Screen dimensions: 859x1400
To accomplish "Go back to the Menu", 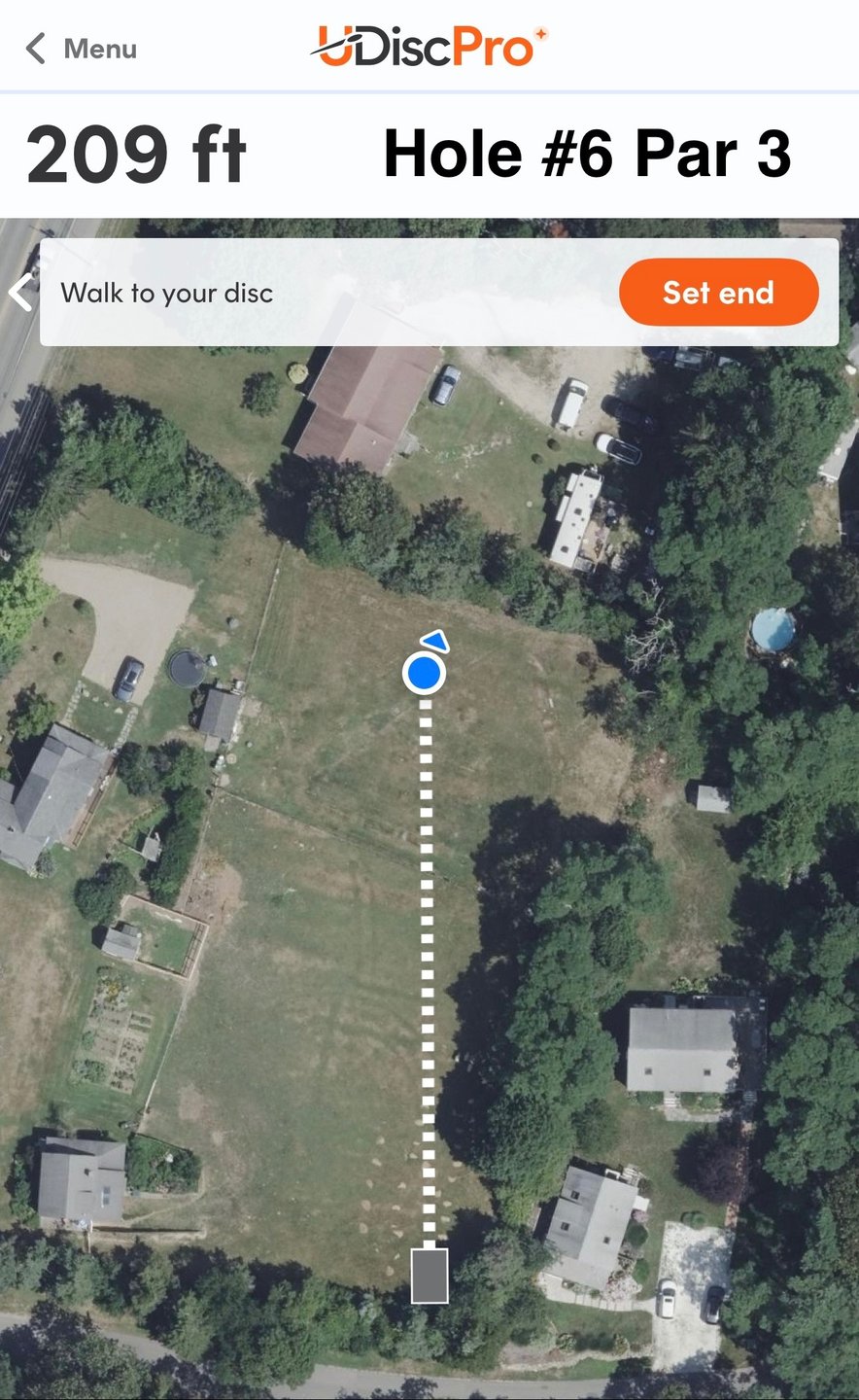I will coord(82,49).
